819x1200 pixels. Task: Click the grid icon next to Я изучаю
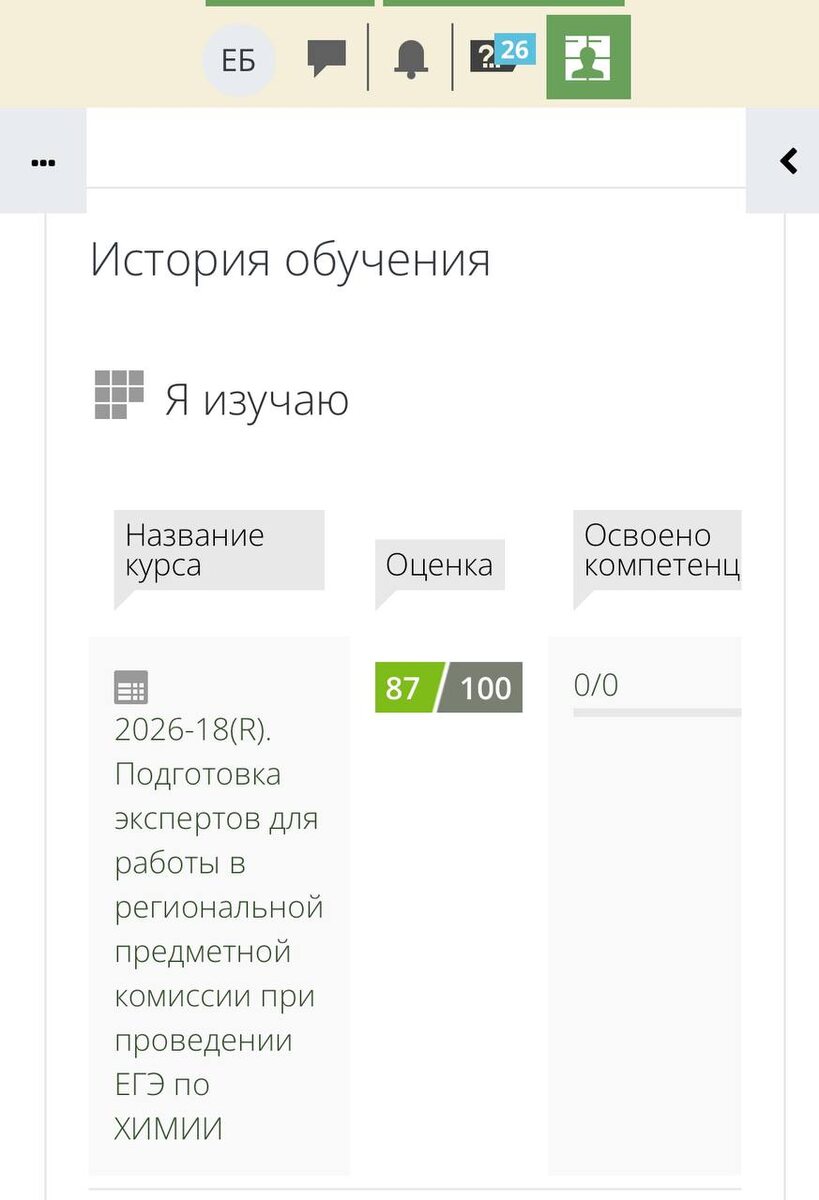[x=116, y=393]
